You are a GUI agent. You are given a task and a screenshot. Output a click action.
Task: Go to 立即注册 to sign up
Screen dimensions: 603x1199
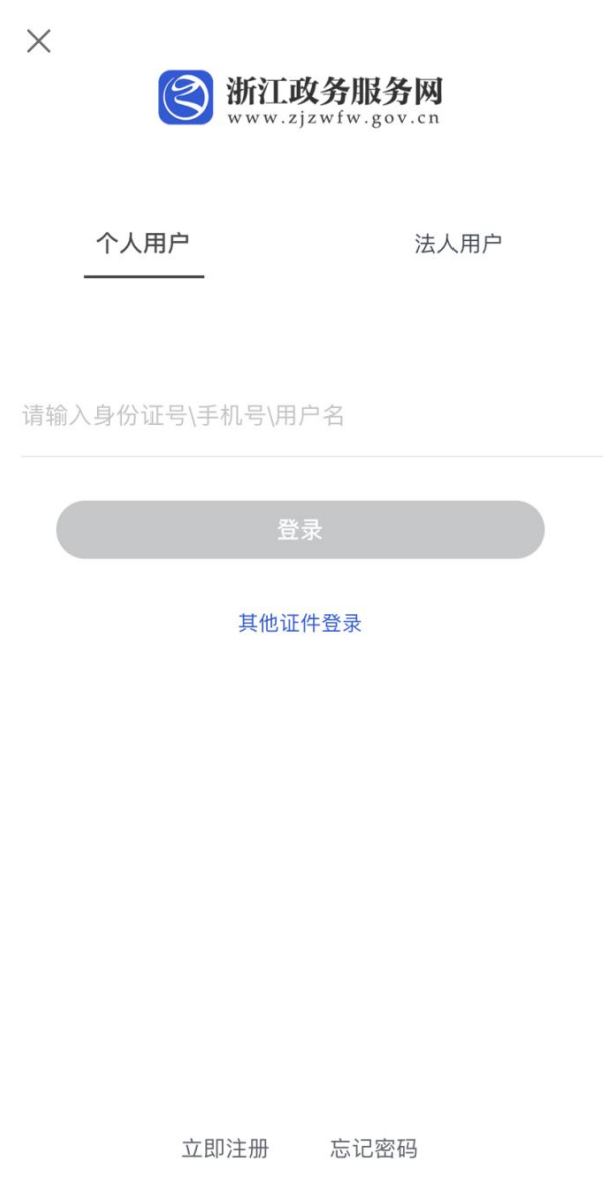(225, 1148)
